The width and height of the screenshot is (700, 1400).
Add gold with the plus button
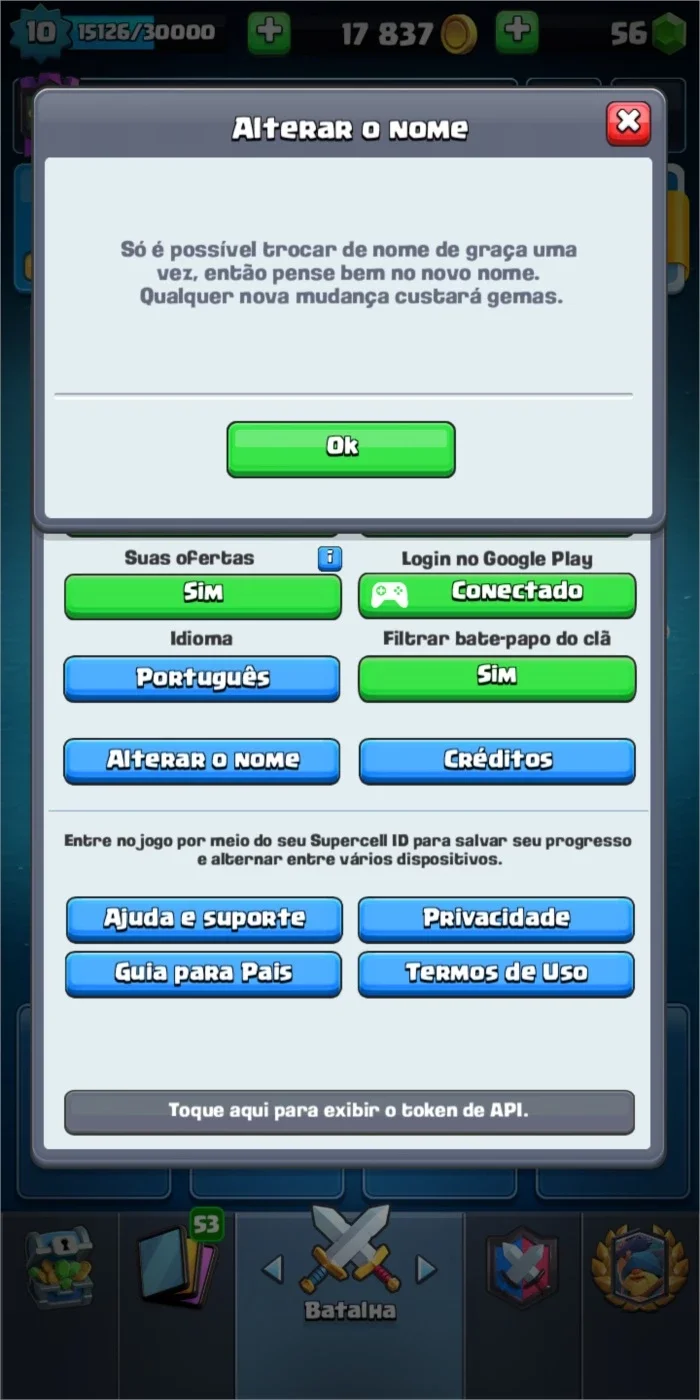pyautogui.click(x=516, y=32)
